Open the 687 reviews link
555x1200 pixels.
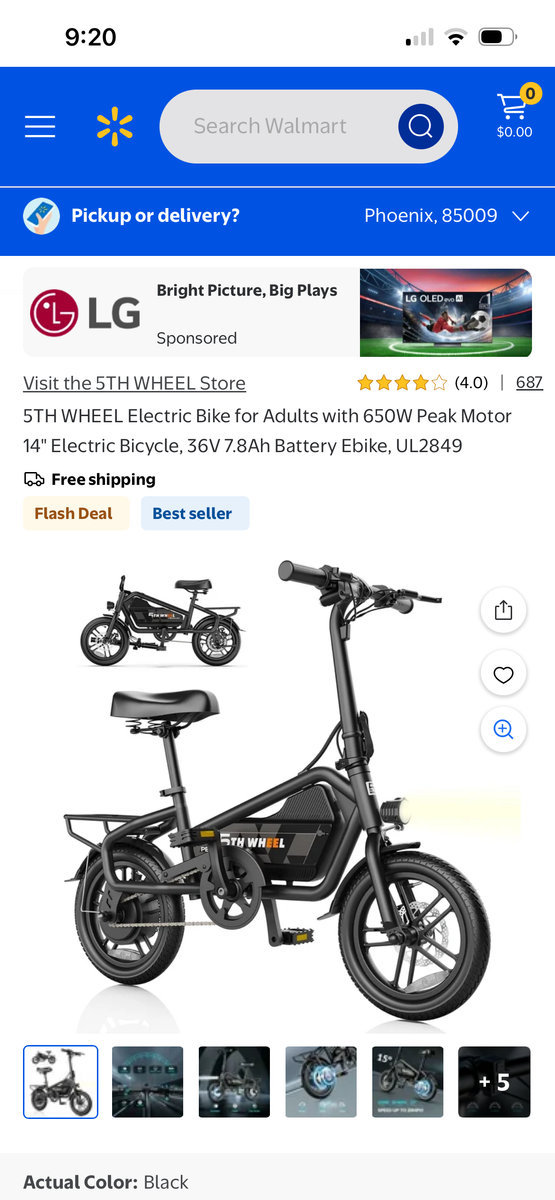[529, 382]
